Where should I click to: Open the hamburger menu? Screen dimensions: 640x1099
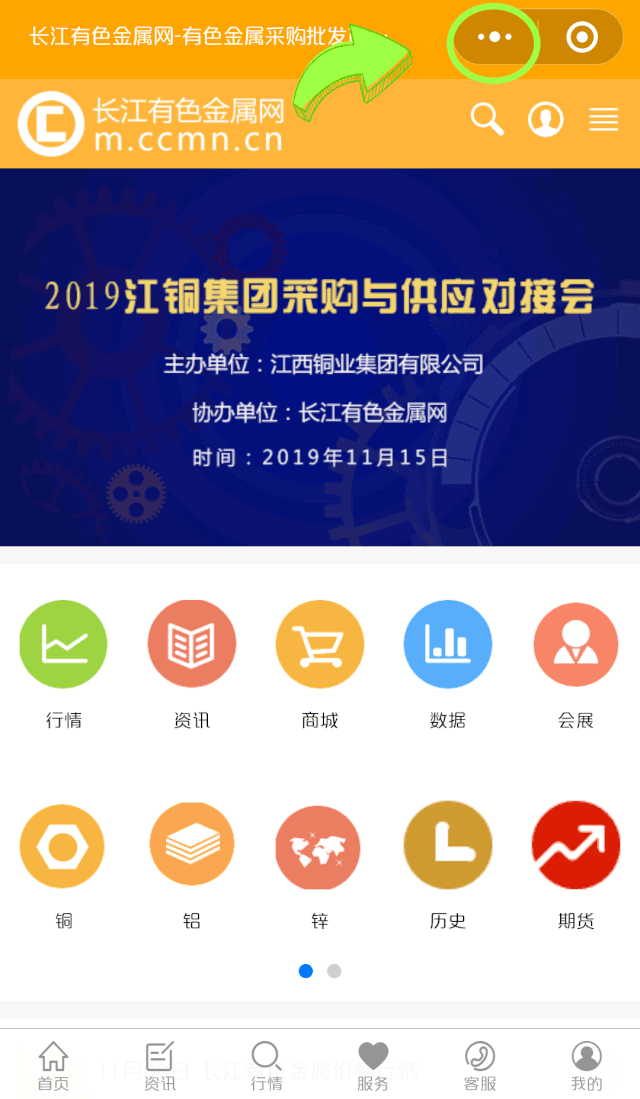(x=603, y=120)
